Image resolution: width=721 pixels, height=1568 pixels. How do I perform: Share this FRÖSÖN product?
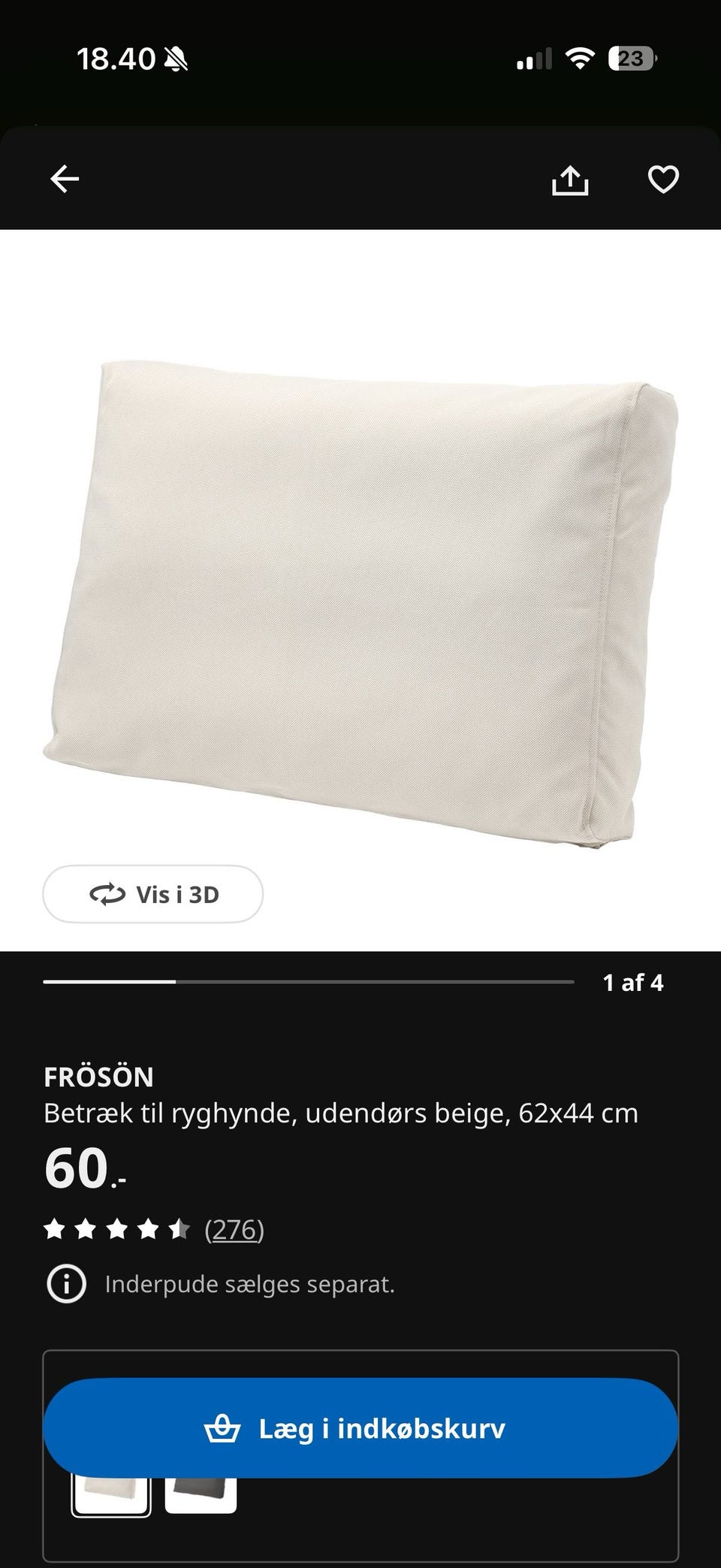coord(570,180)
